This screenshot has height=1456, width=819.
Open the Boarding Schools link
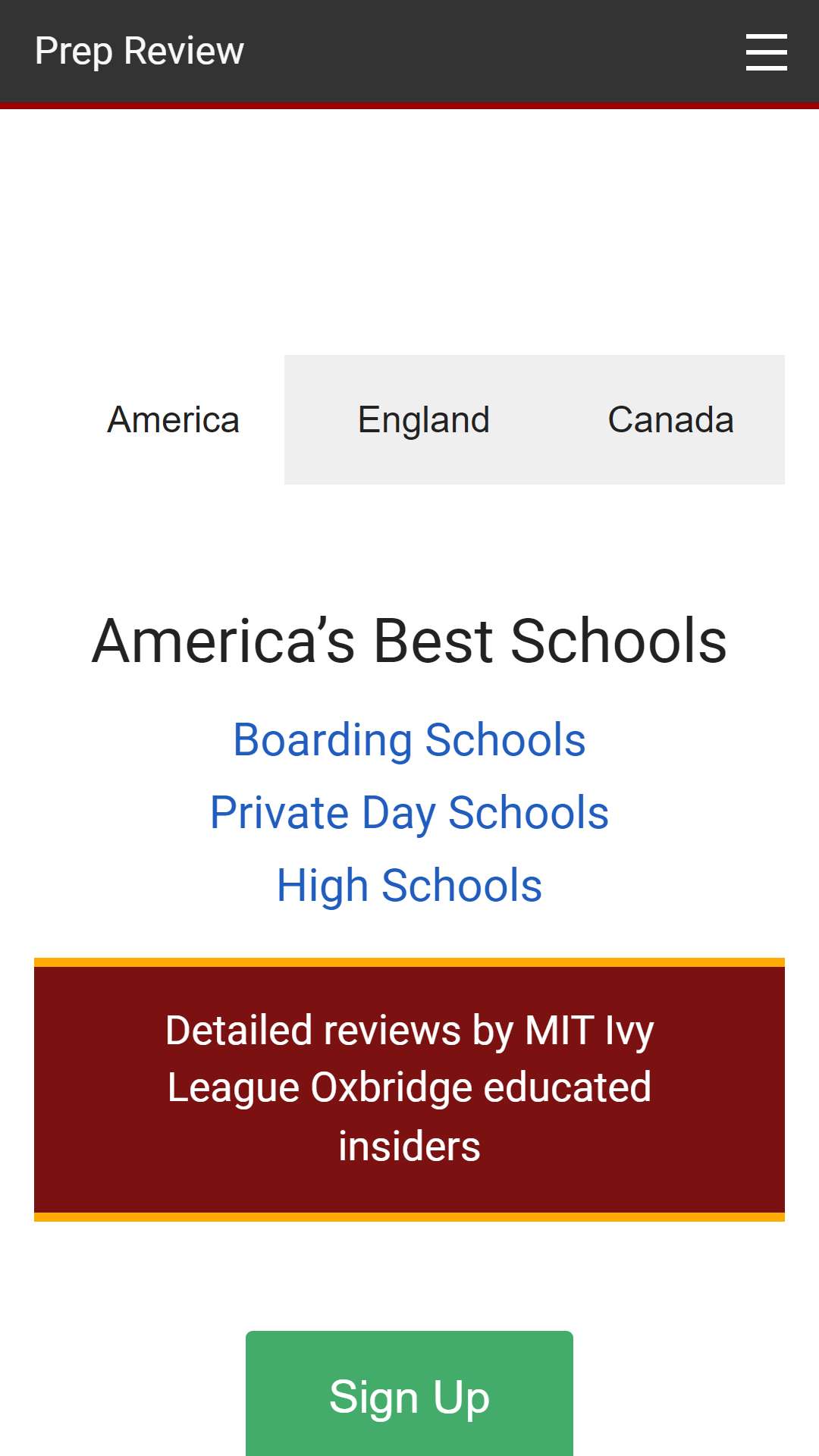(409, 739)
